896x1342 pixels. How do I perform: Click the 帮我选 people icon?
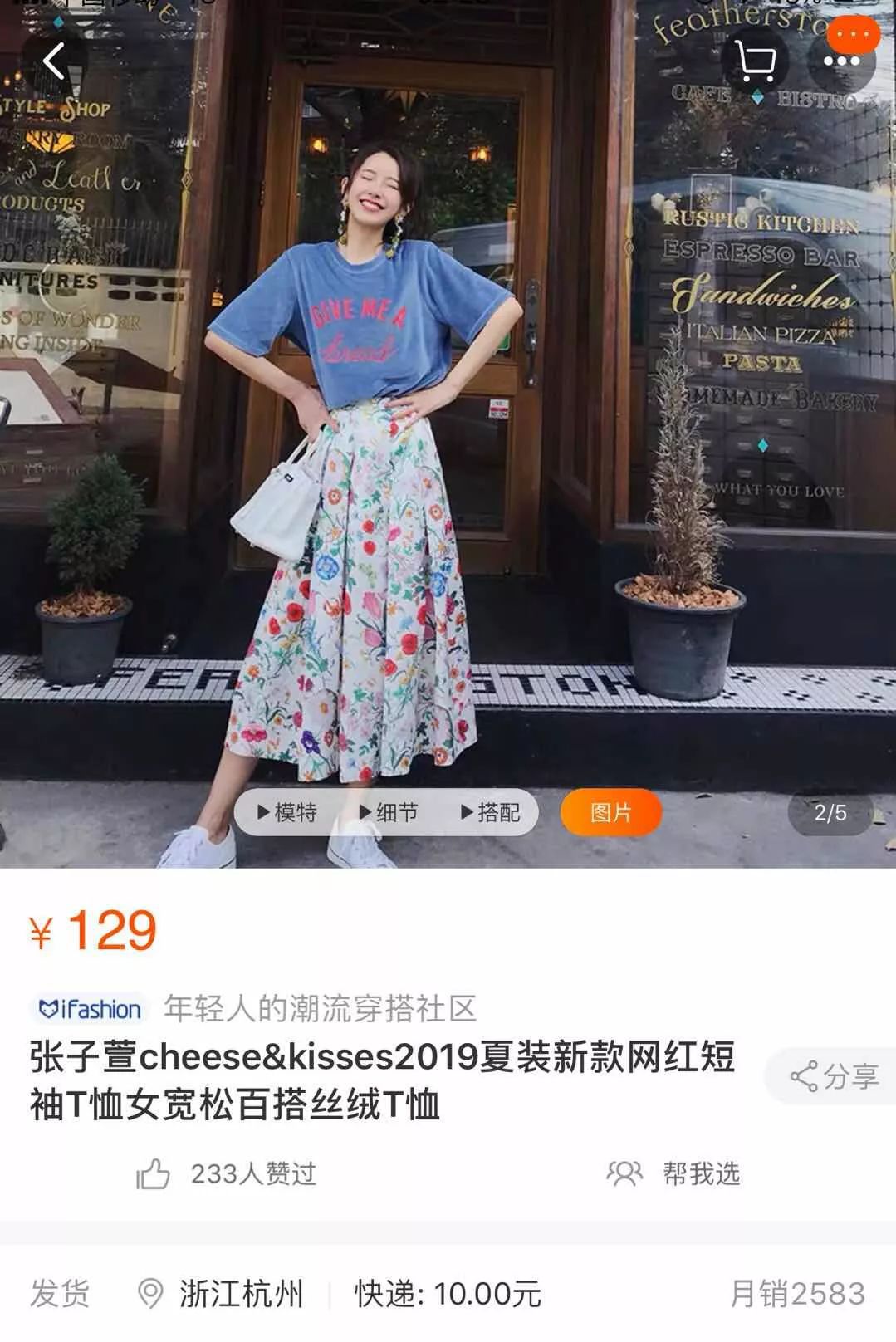624,1173
